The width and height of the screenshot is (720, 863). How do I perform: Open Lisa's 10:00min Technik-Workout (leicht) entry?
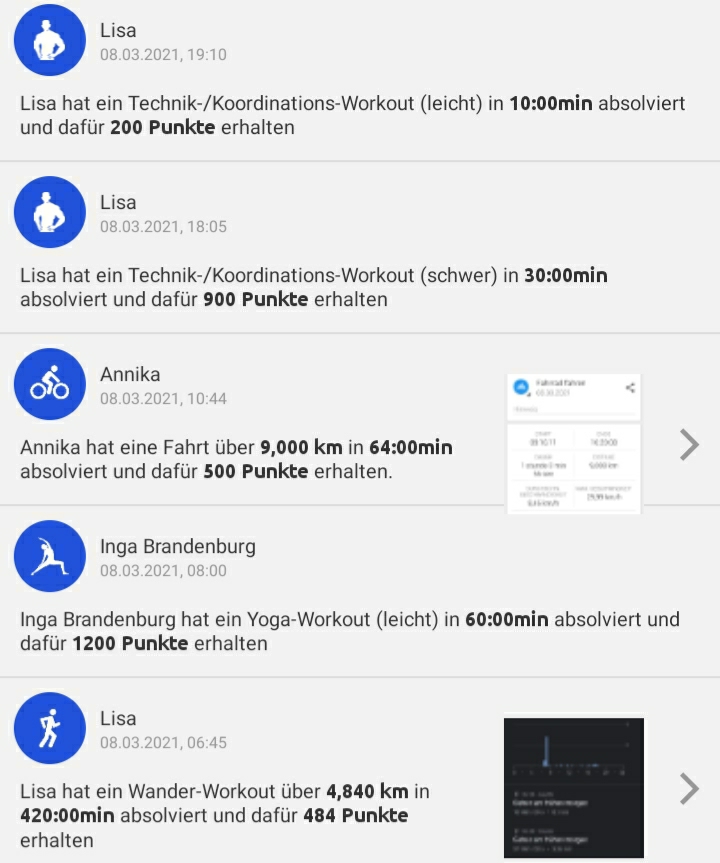pyautogui.click(x=352, y=115)
